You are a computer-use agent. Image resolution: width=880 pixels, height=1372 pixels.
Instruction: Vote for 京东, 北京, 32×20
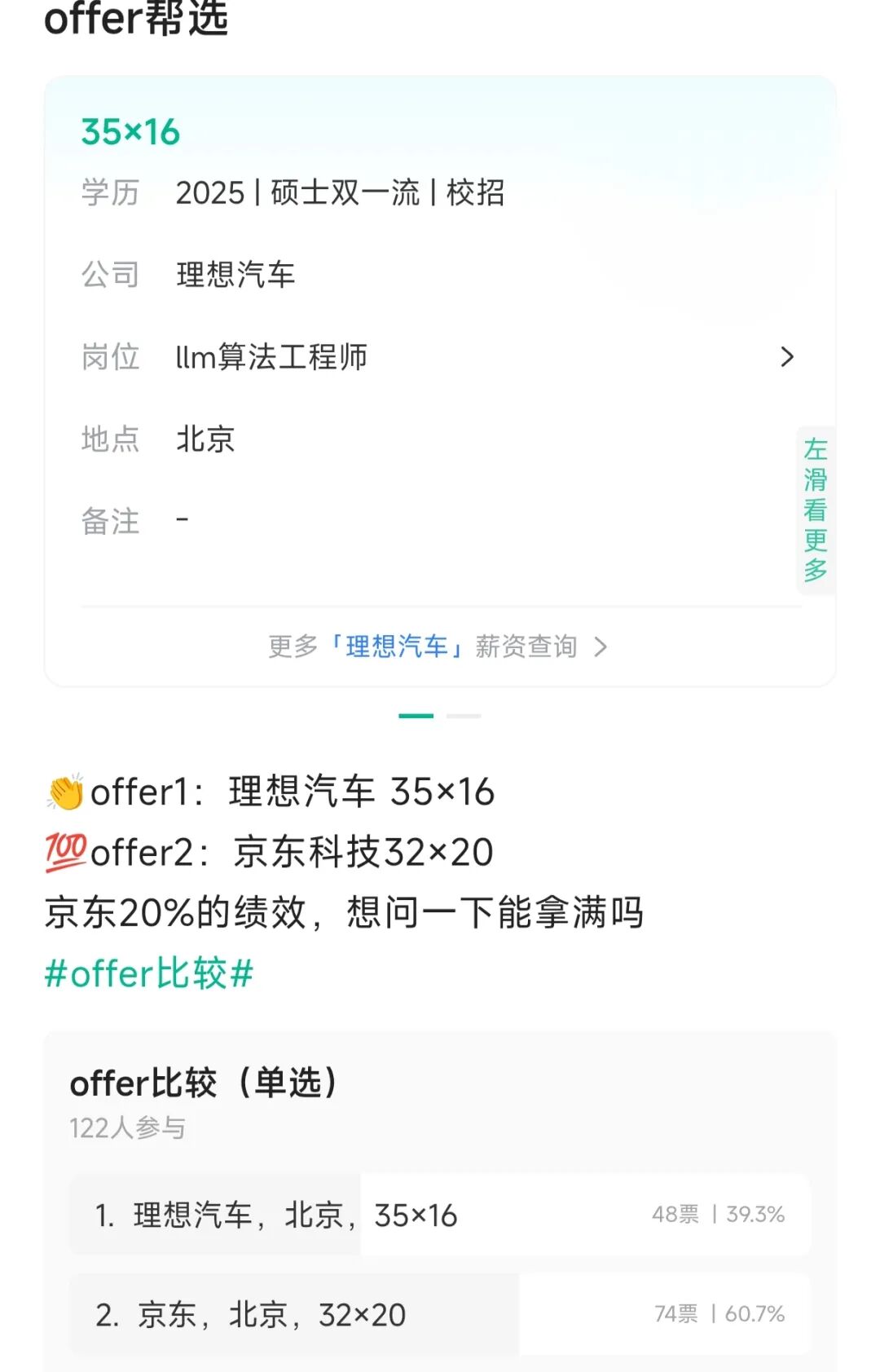(x=439, y=1314)
